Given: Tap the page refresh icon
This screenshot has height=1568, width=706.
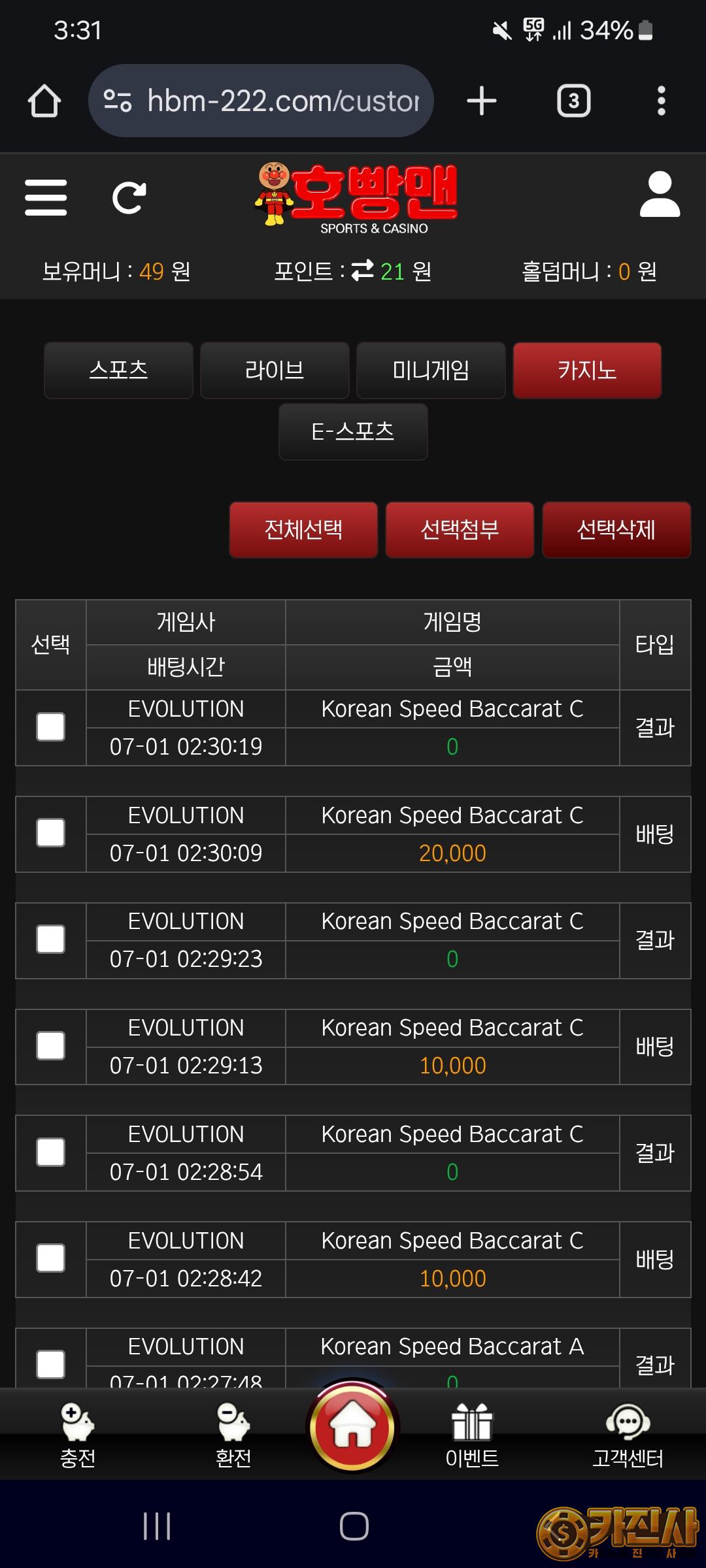Looking at the screenshot, I should [x=129, y=198].
